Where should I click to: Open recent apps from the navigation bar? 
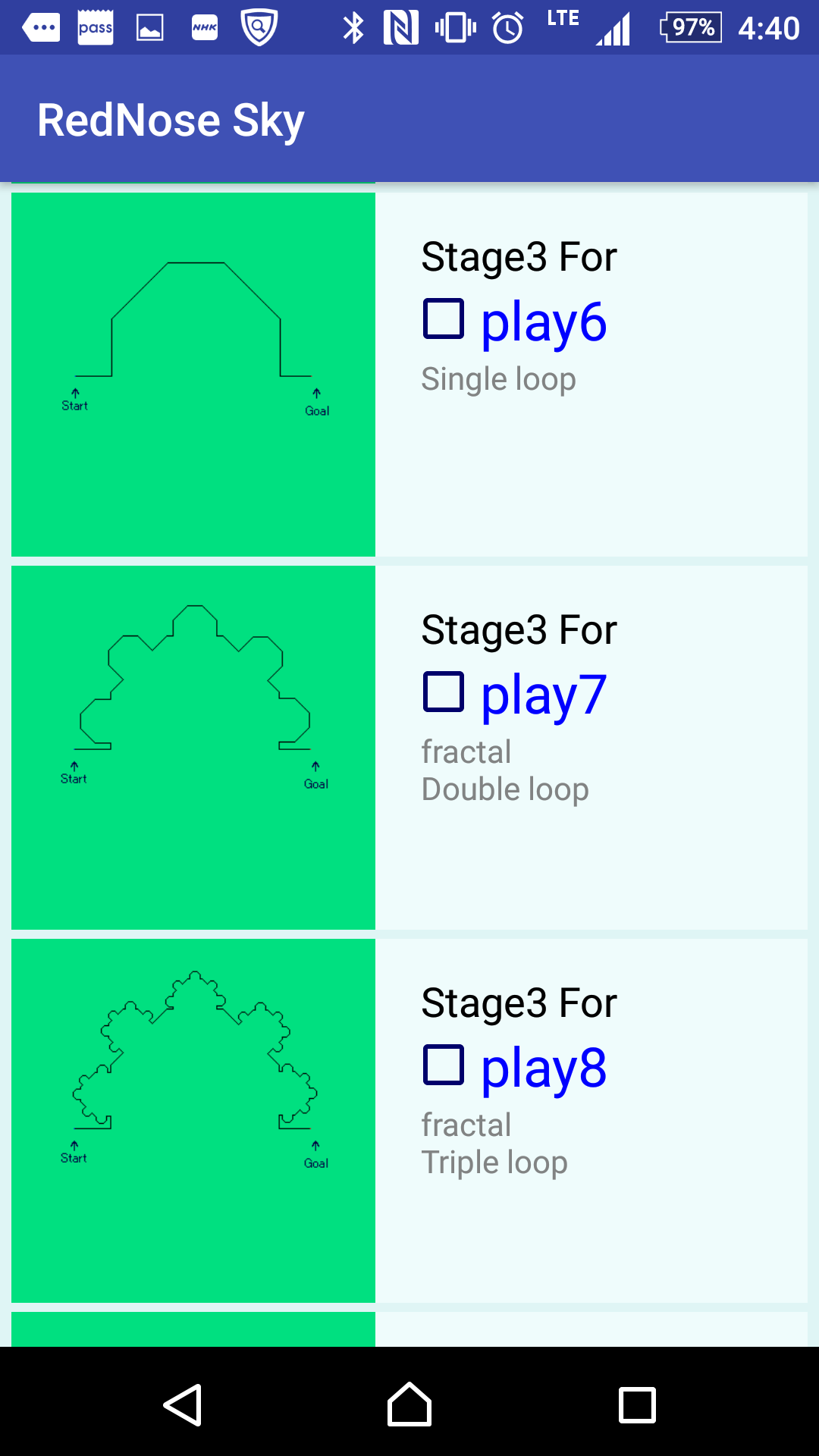637,1405
